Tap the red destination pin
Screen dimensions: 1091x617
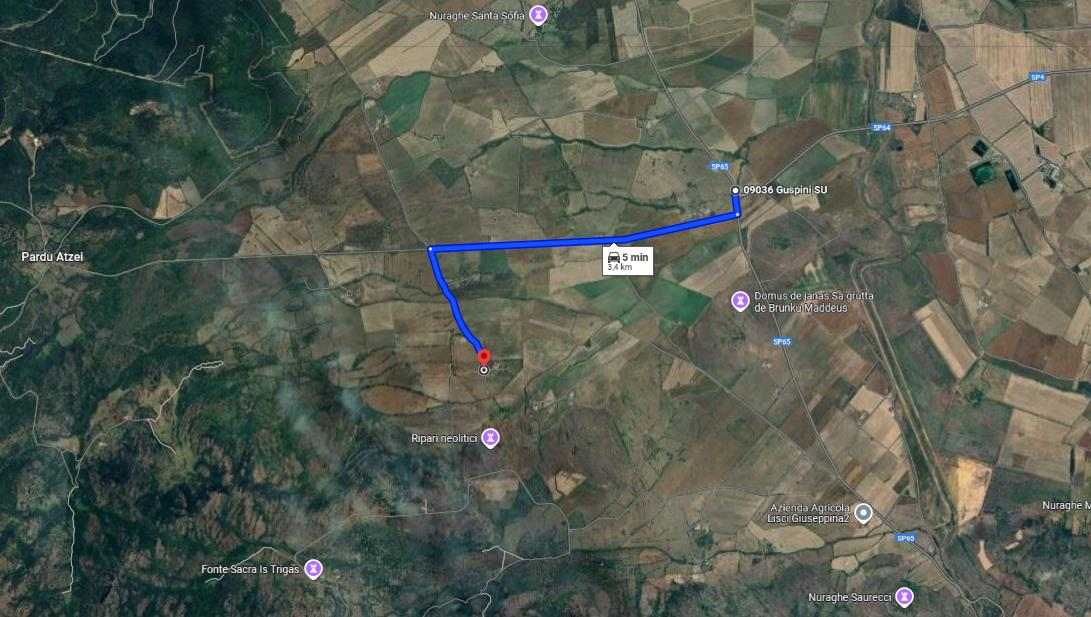tap(484, 357)
